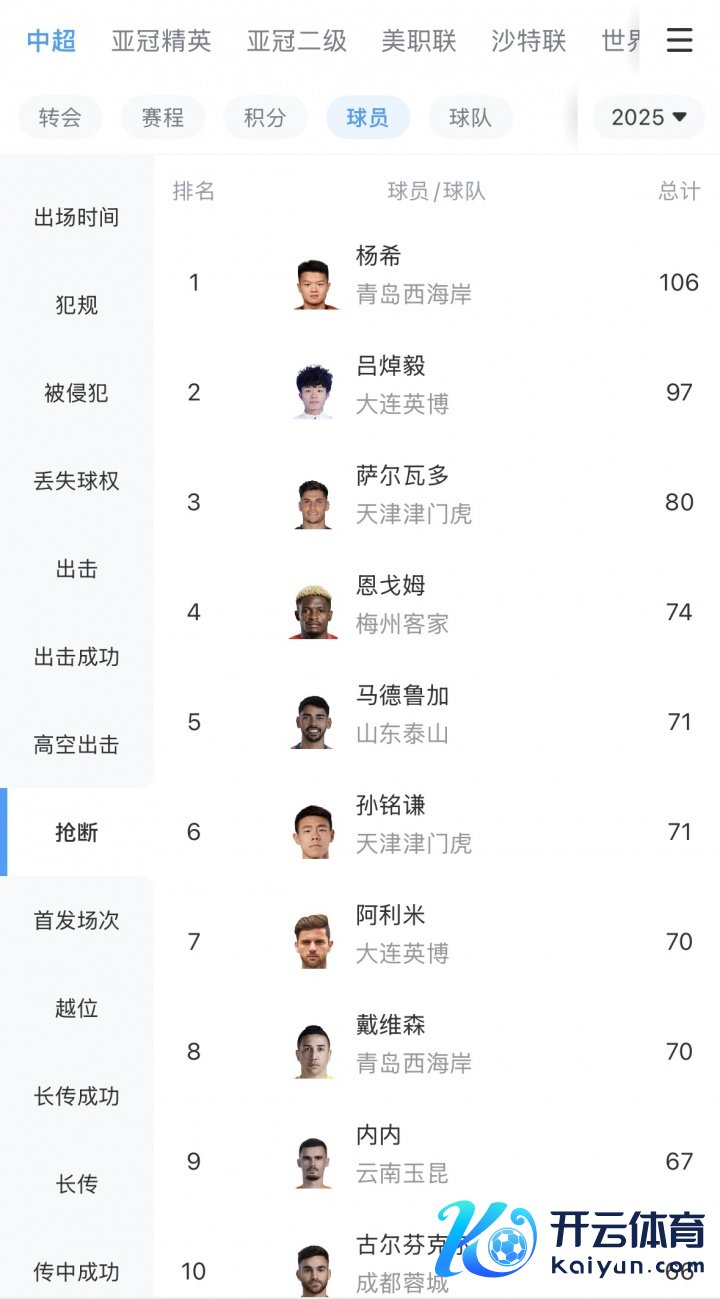Screen dimensions: 720x1299
Task: Tap the 首发场次 stat category
Action: pos(77,921)
